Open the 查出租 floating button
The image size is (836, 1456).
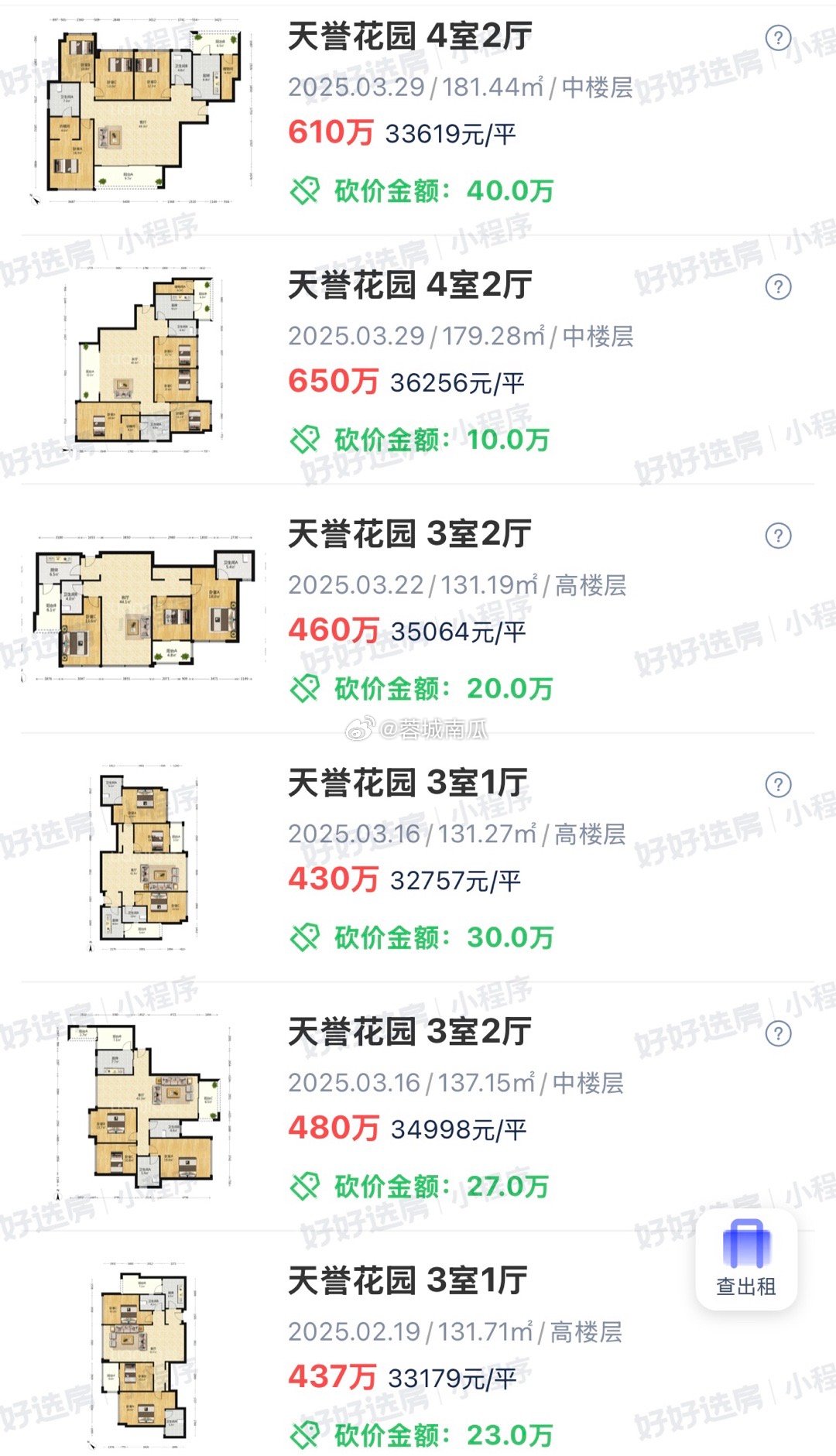(746, 1259)
